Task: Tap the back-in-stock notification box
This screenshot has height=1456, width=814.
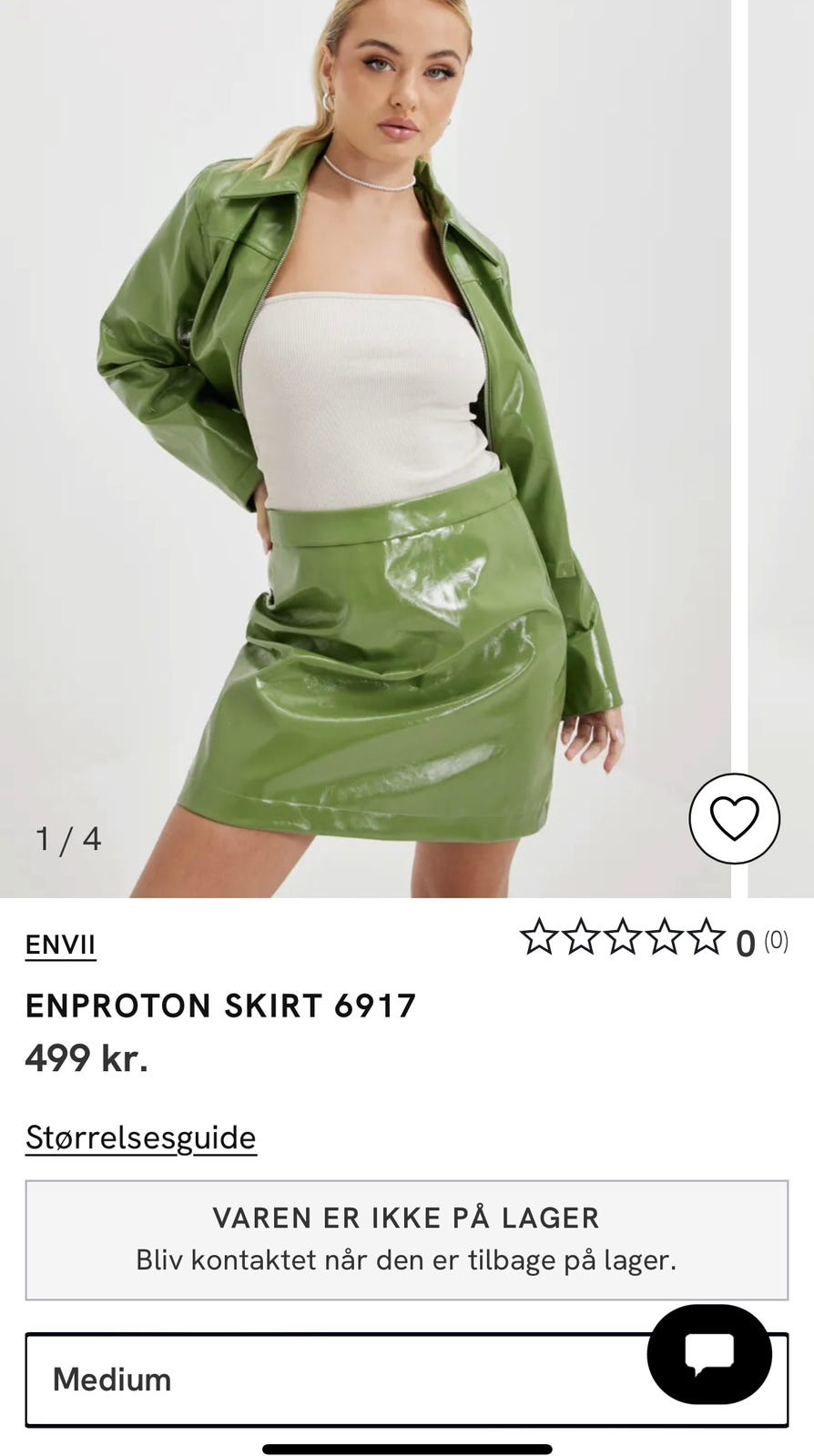Action: (x=406, y=1239)
